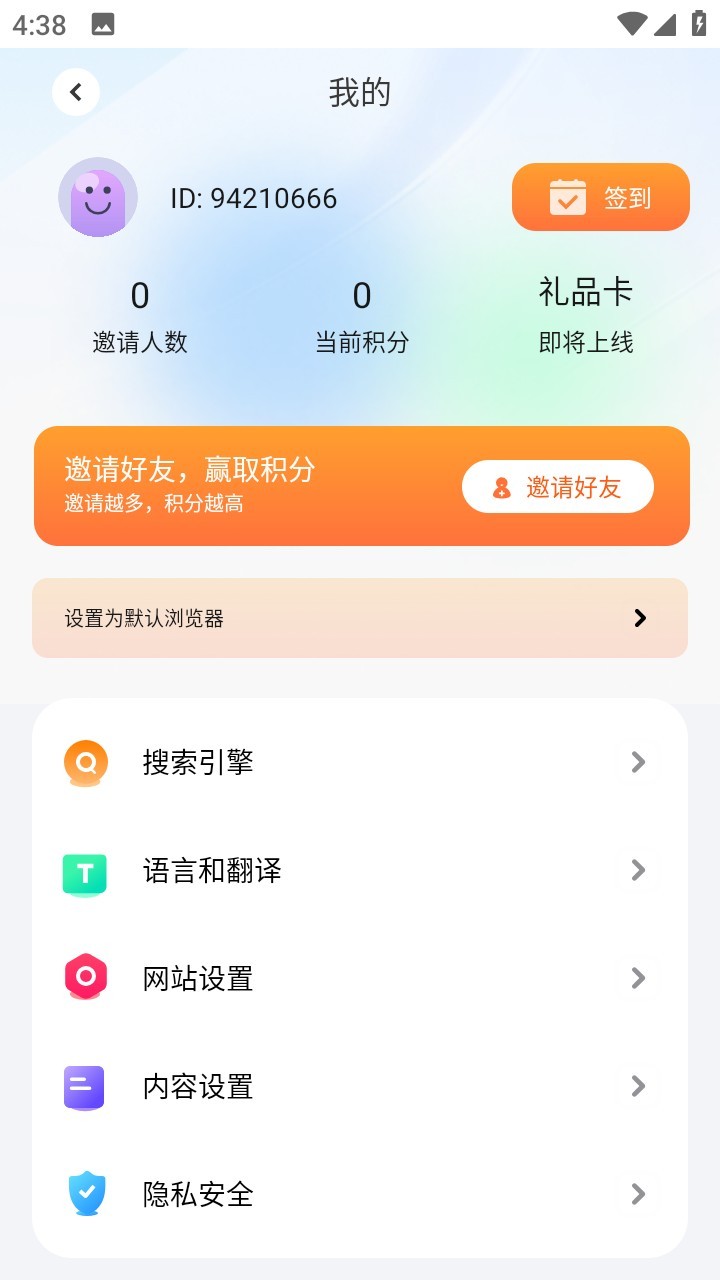Expand the 隐私安全 row chevron
720x1280 pixels.
pyautogui.click(x=639, y=1194)
